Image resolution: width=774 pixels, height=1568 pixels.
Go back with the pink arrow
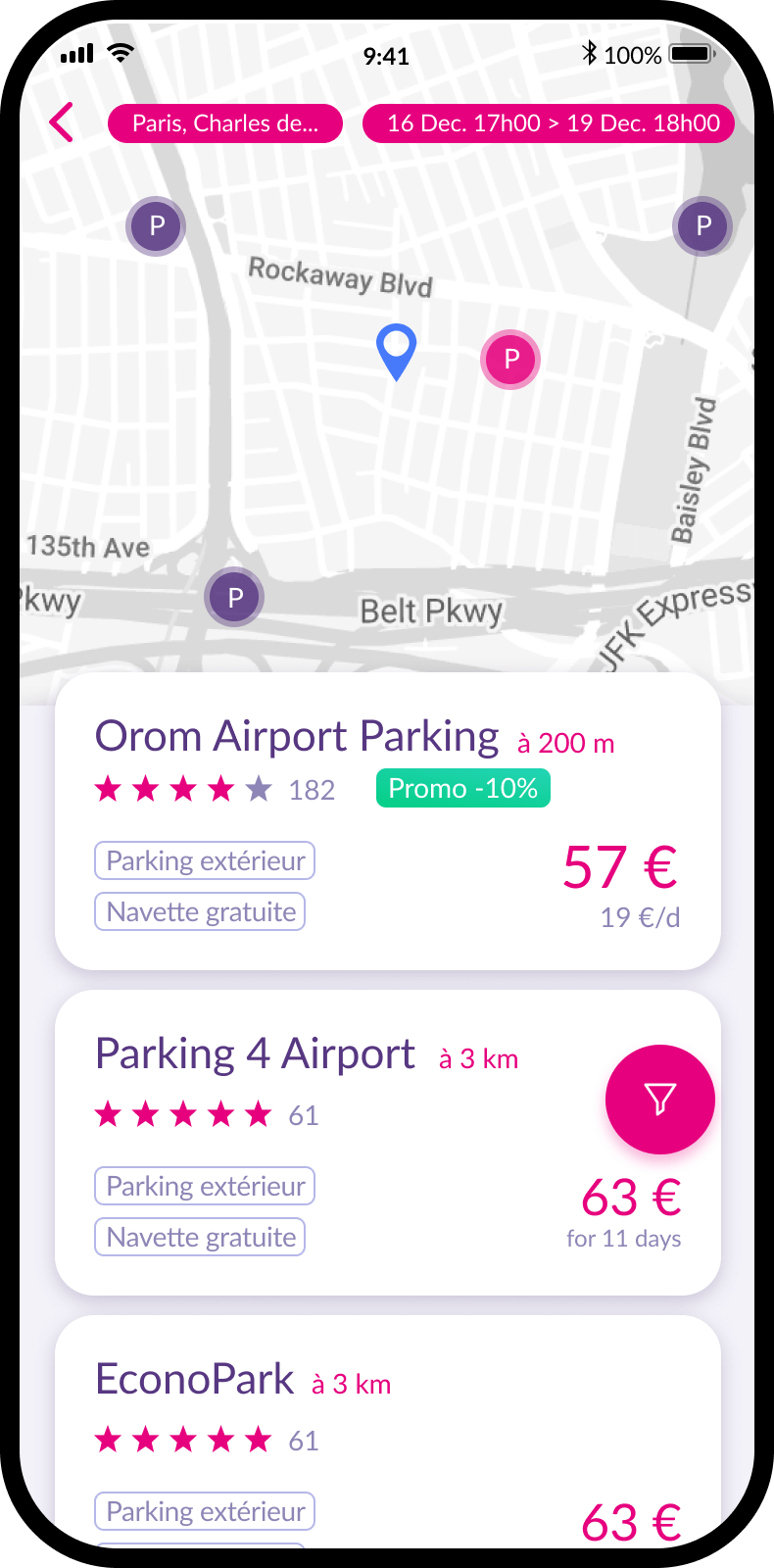coord(61,123)
